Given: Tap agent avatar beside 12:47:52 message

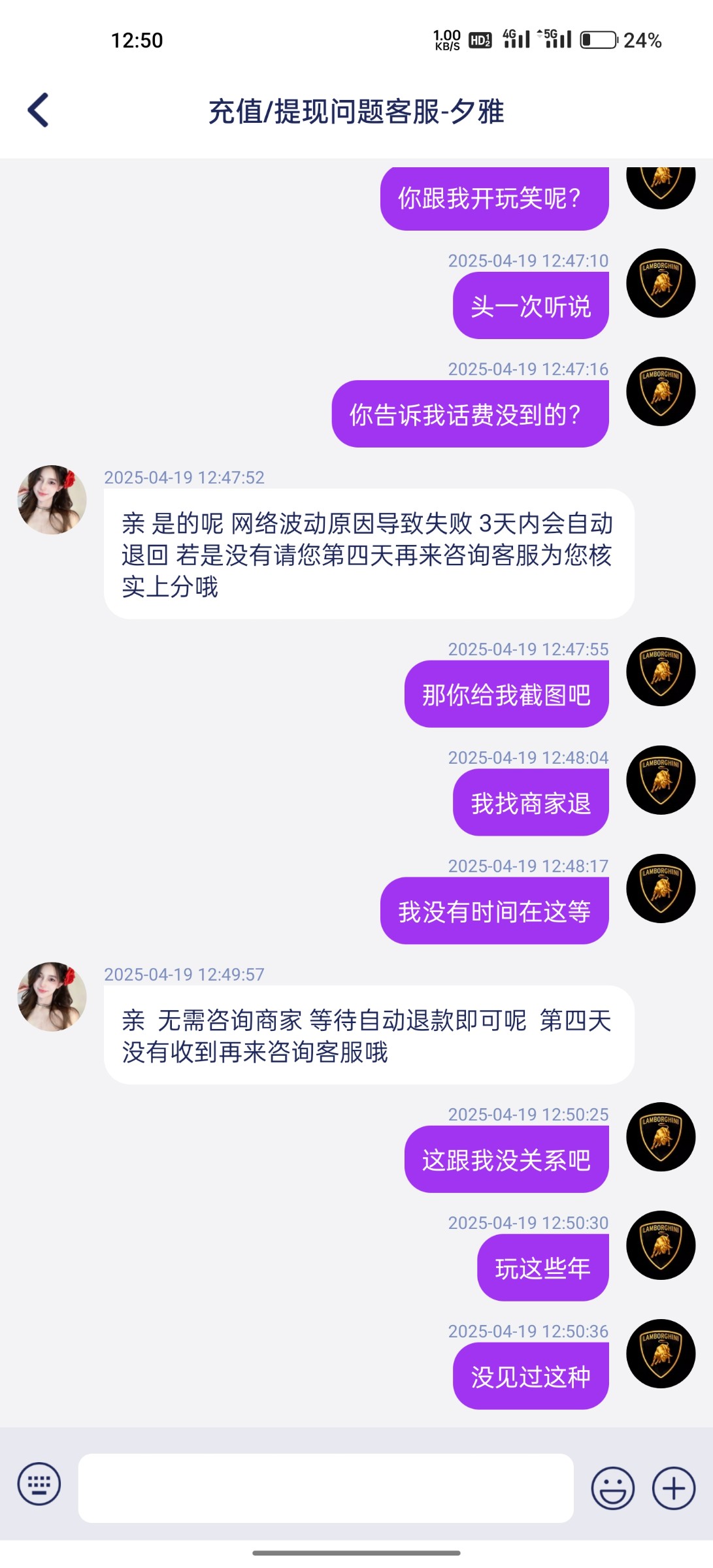Looking at the screenshot, I should coord(52,500).
